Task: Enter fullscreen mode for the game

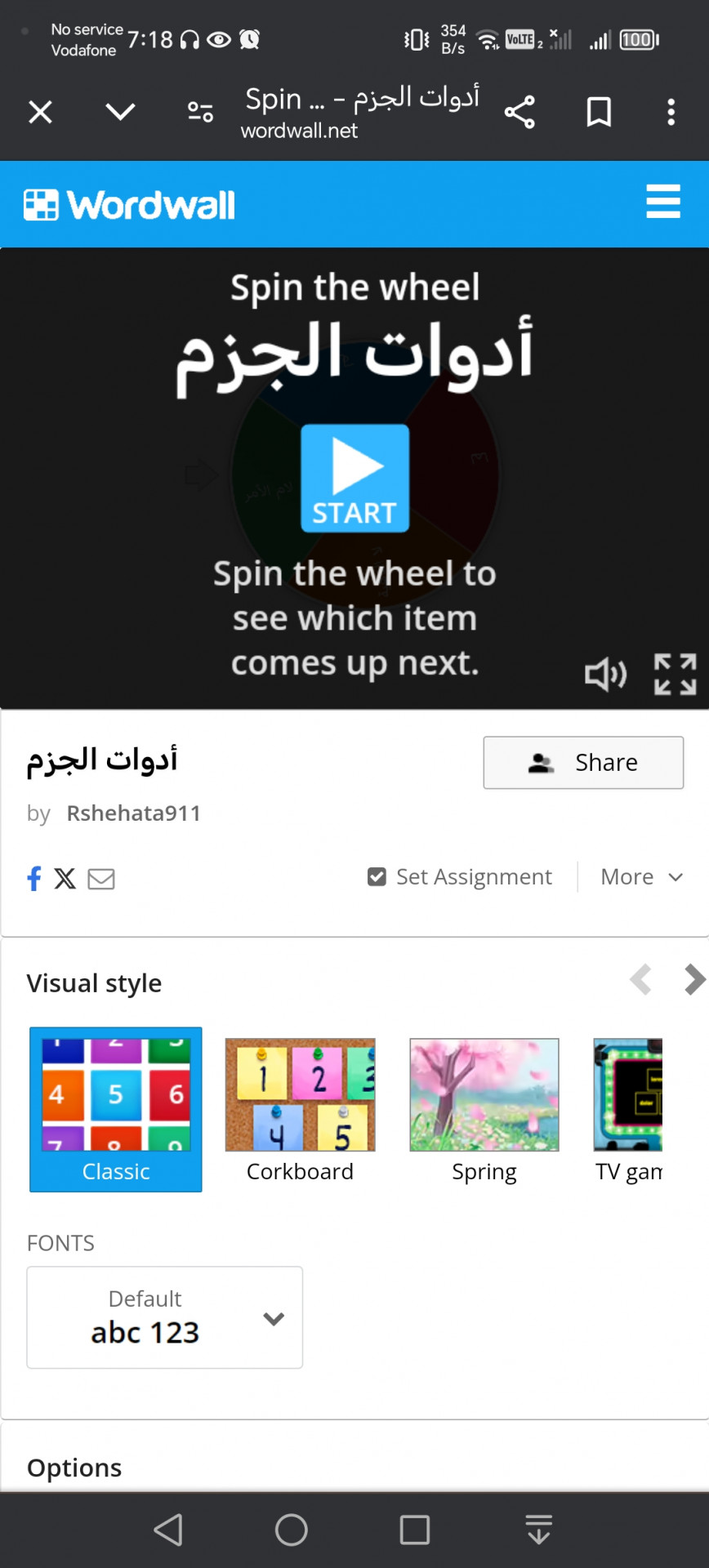Action: coord(676,675)
